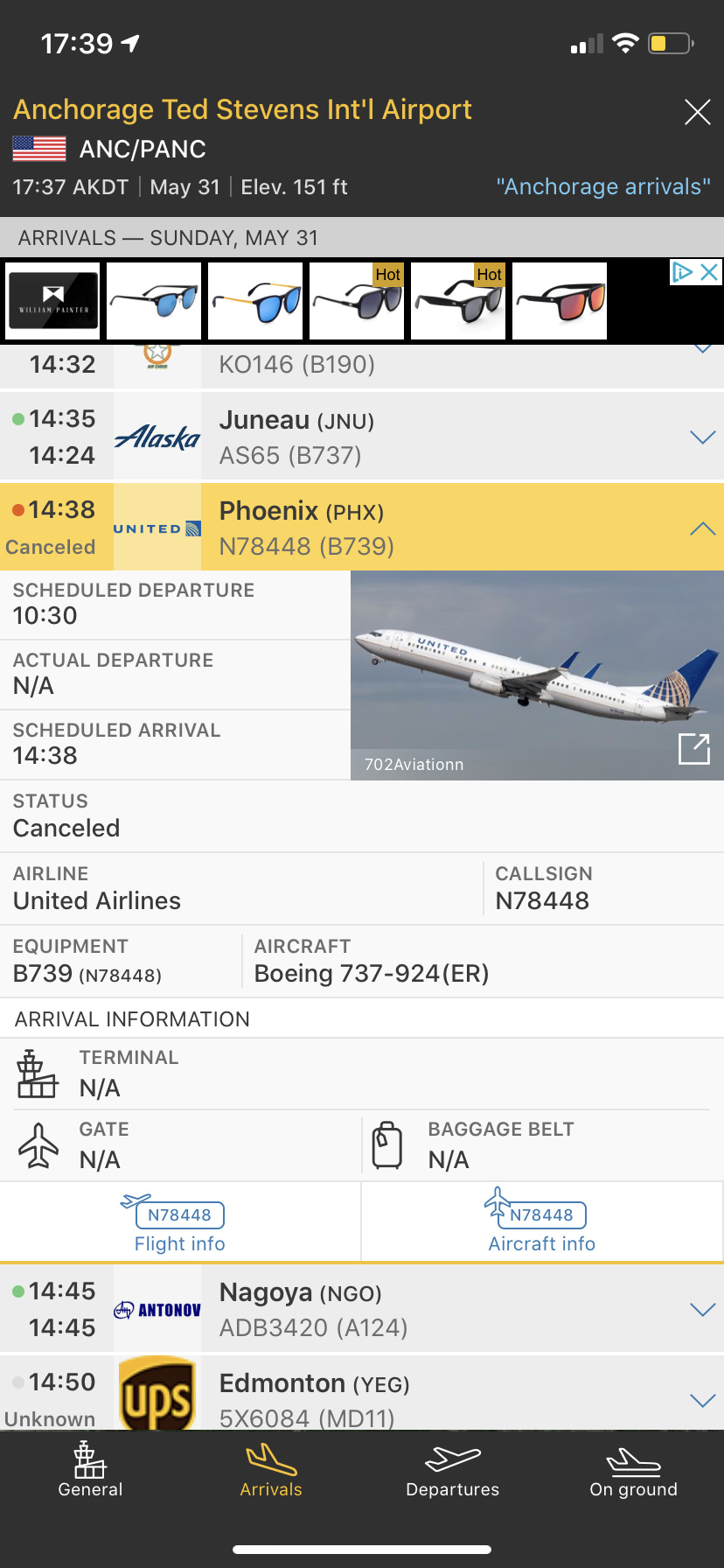
Task: Open the "Anchorage arrivals" link
Action: [x=603, y=186]
